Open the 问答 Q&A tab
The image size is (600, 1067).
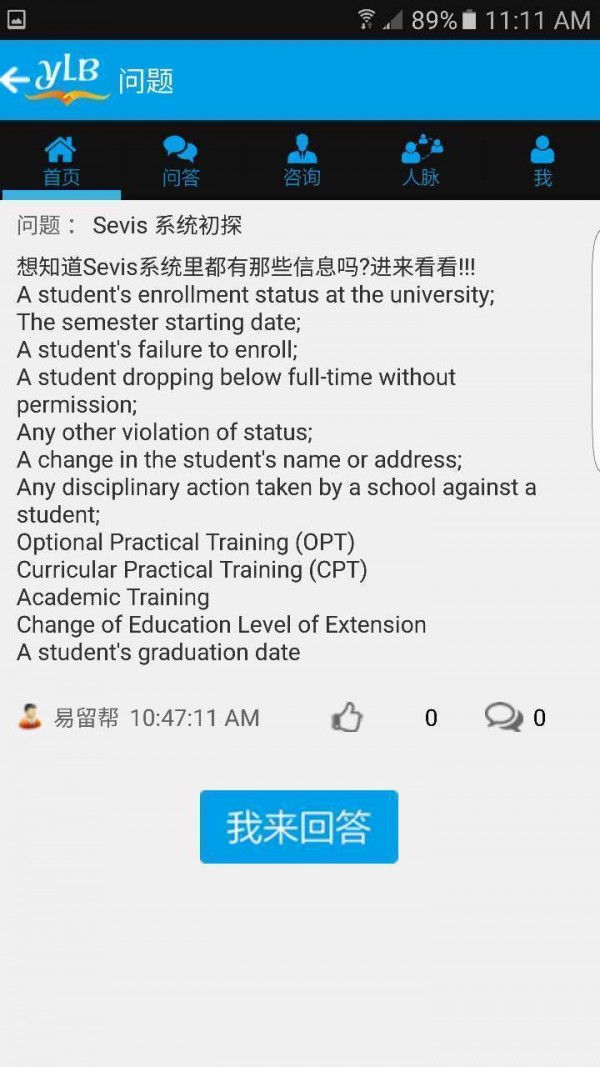coord(181,162)
